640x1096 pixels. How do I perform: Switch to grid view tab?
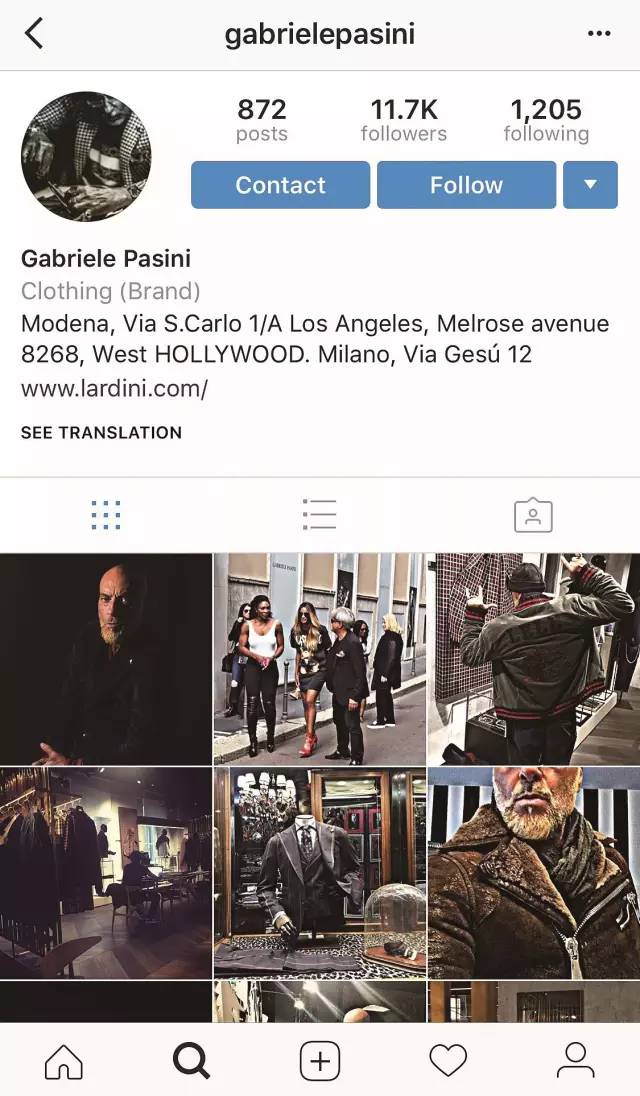[106, 515]
